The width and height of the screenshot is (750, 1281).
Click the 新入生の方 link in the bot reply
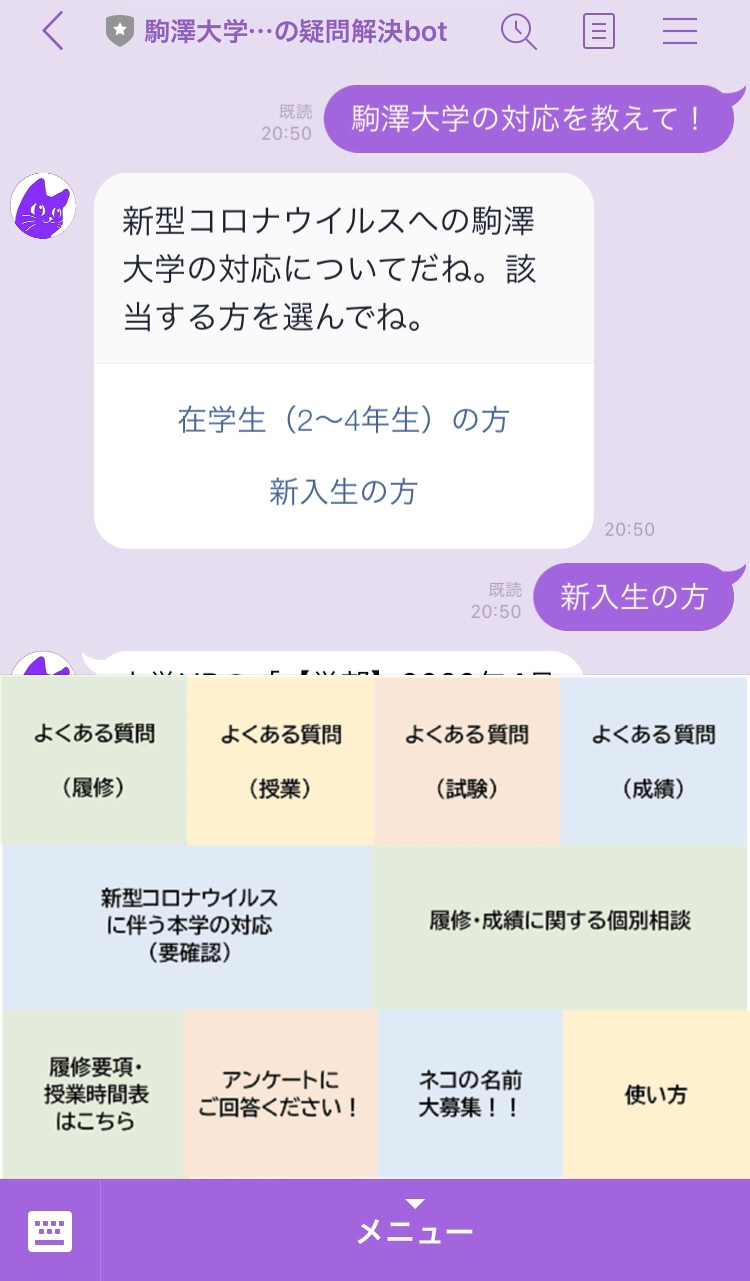click(344, 491)
